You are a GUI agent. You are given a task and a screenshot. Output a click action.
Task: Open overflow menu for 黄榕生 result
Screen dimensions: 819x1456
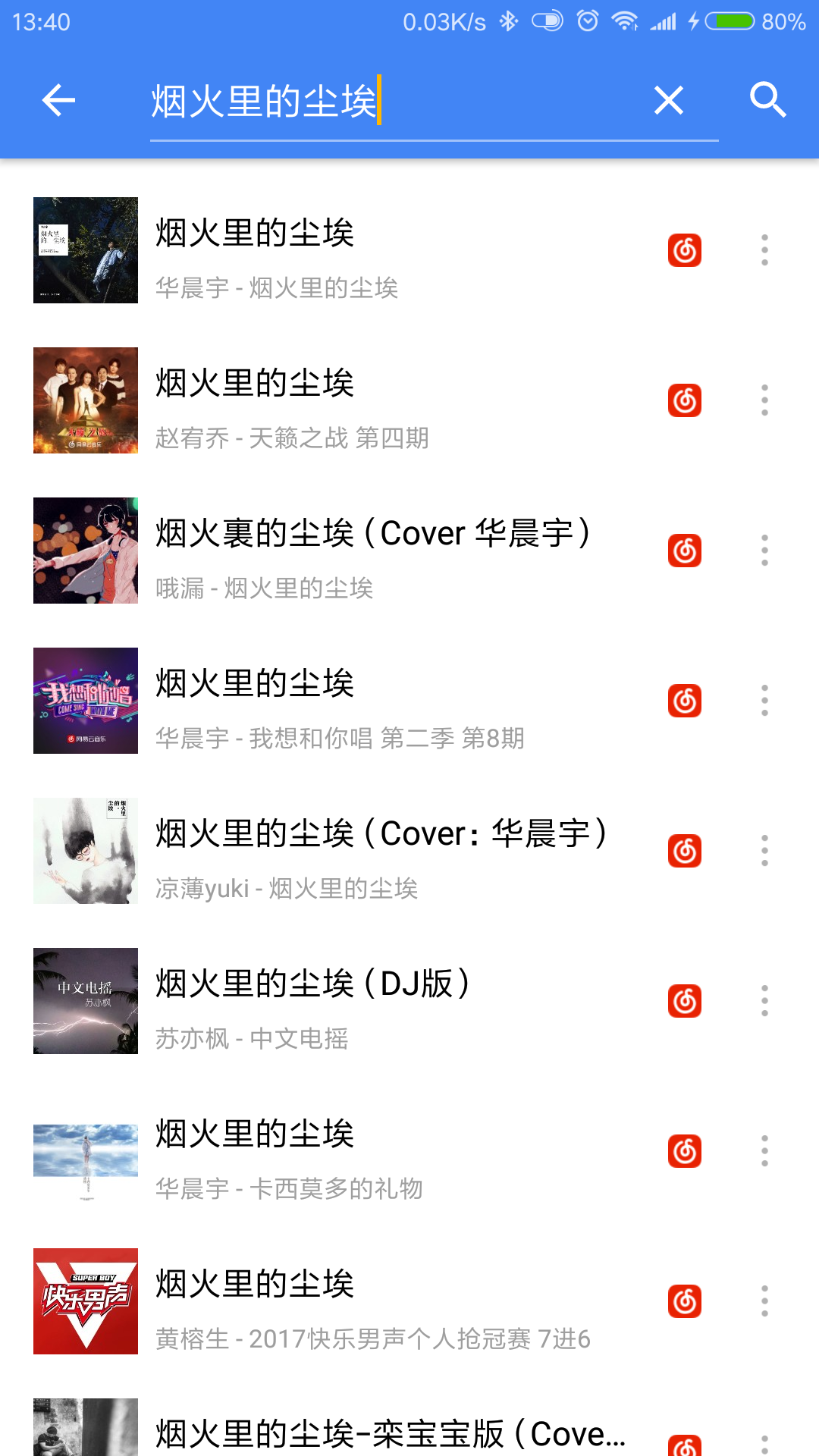764,1301
